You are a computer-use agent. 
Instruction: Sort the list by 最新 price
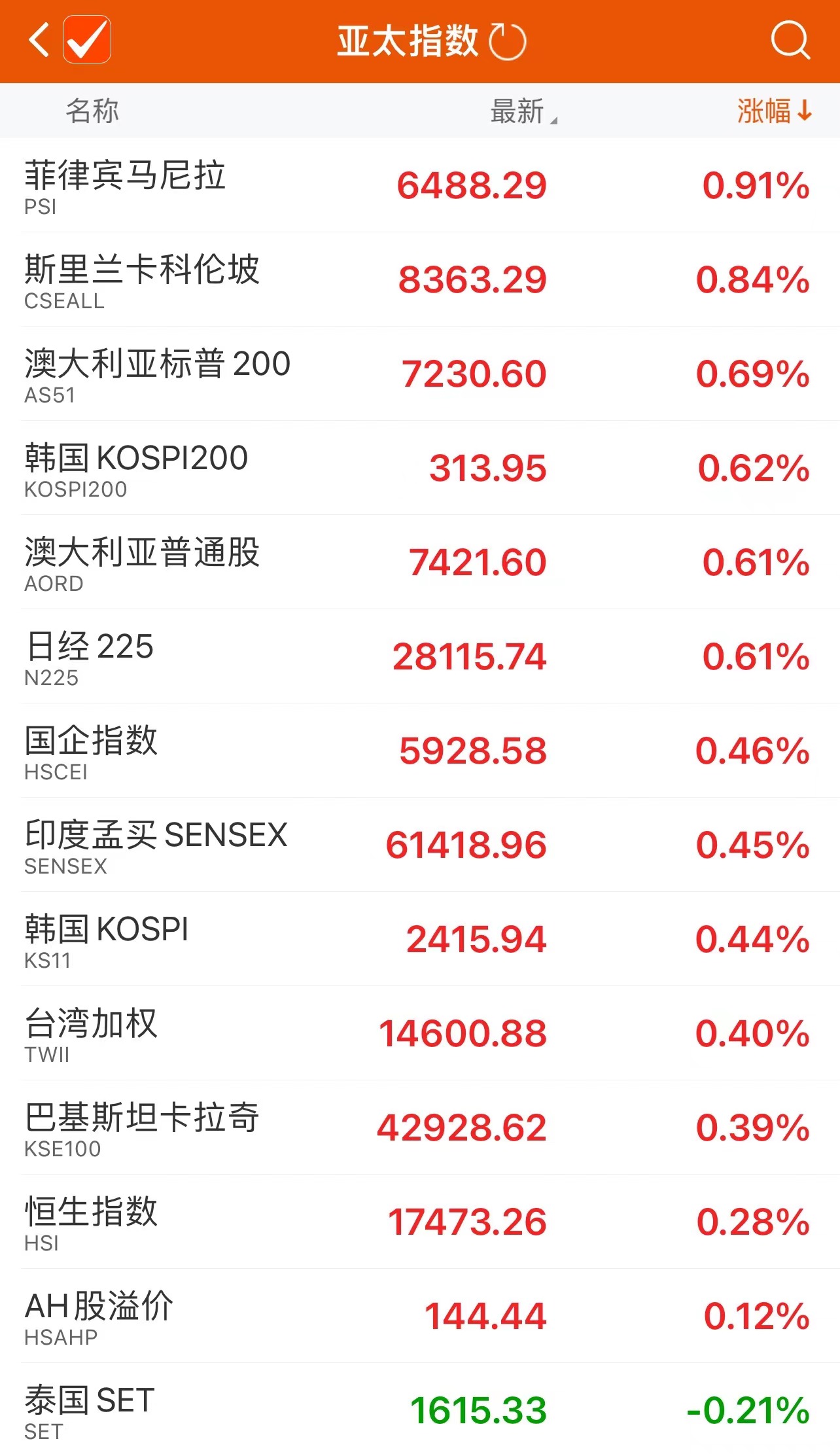pyautogui.click(x=521, y=111)
